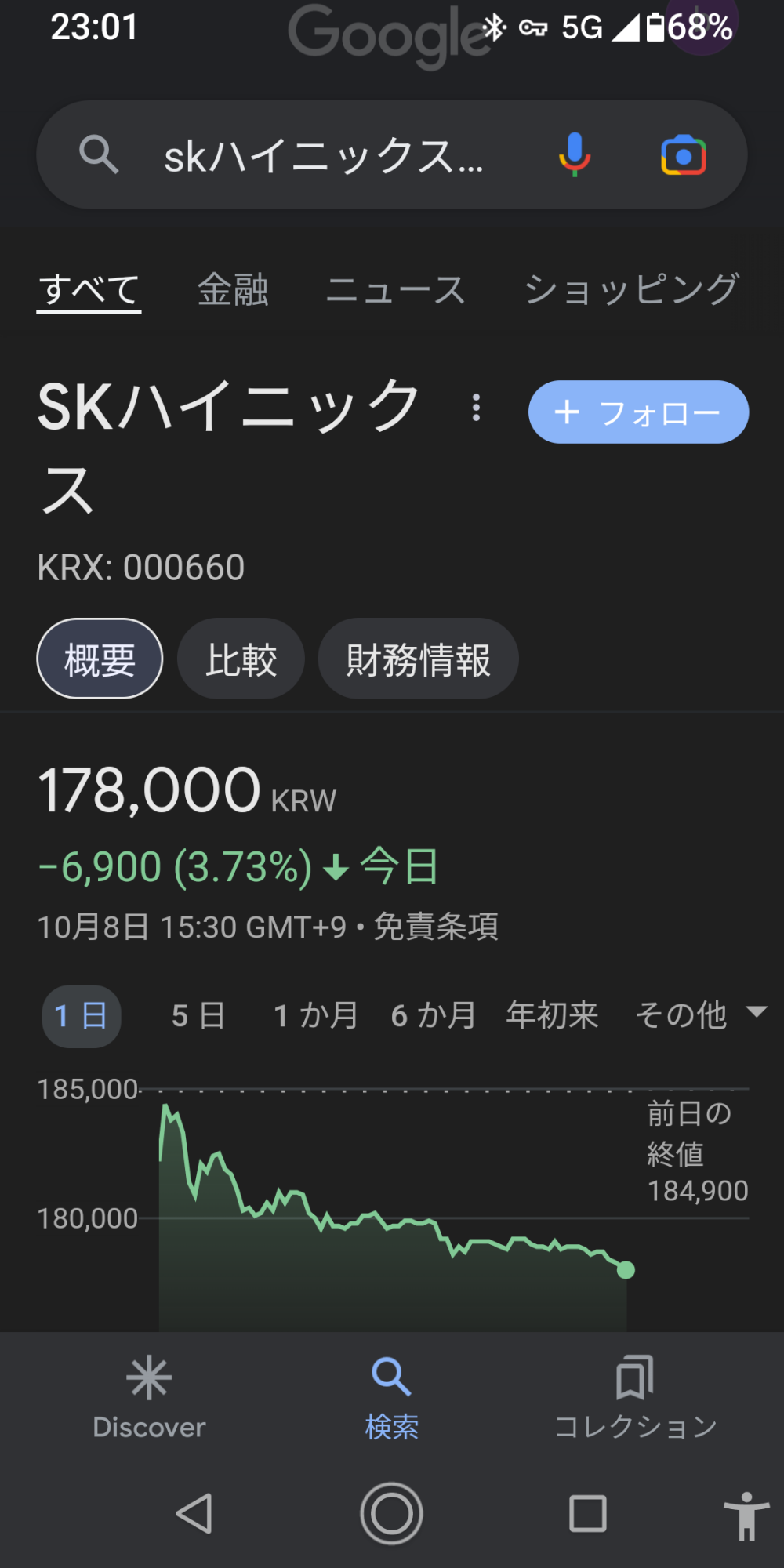Select the 財務情報 chip
The height and width of the screenshot is (1568, 784).
(x=418, y=659)
